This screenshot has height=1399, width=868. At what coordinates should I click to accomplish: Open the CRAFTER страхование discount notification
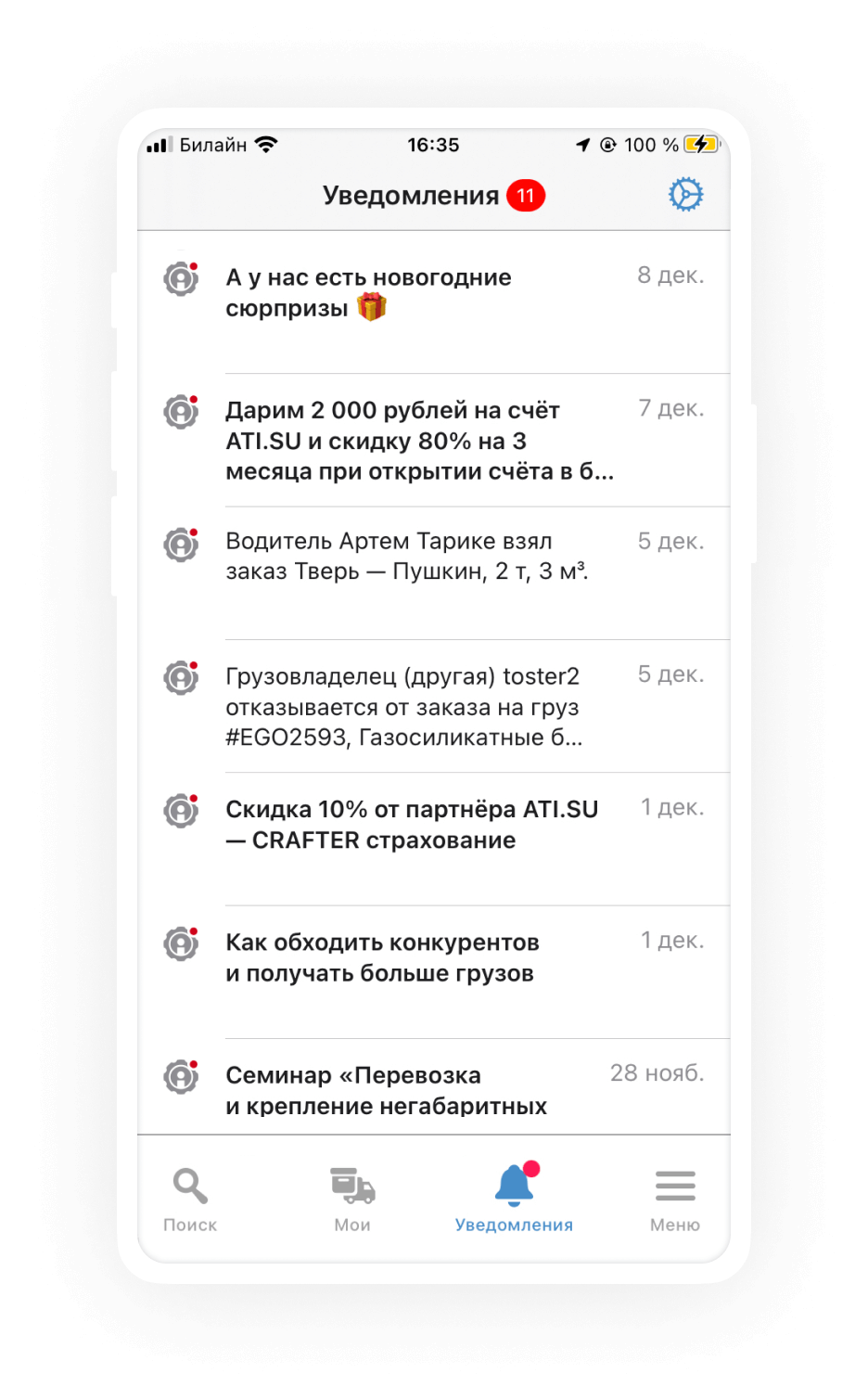click(x=412, y=825)
